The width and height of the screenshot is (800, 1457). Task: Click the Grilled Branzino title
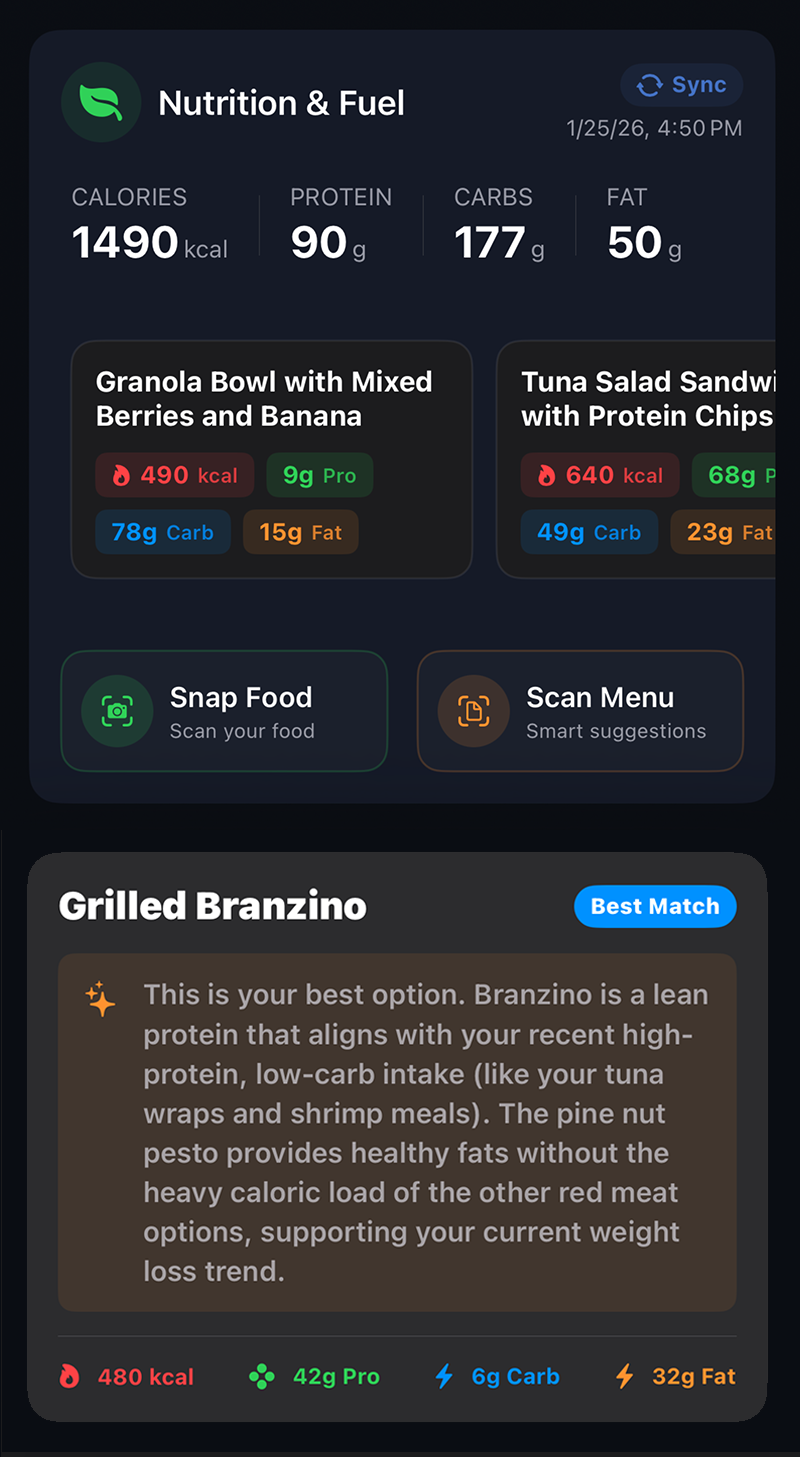[212, 906]
